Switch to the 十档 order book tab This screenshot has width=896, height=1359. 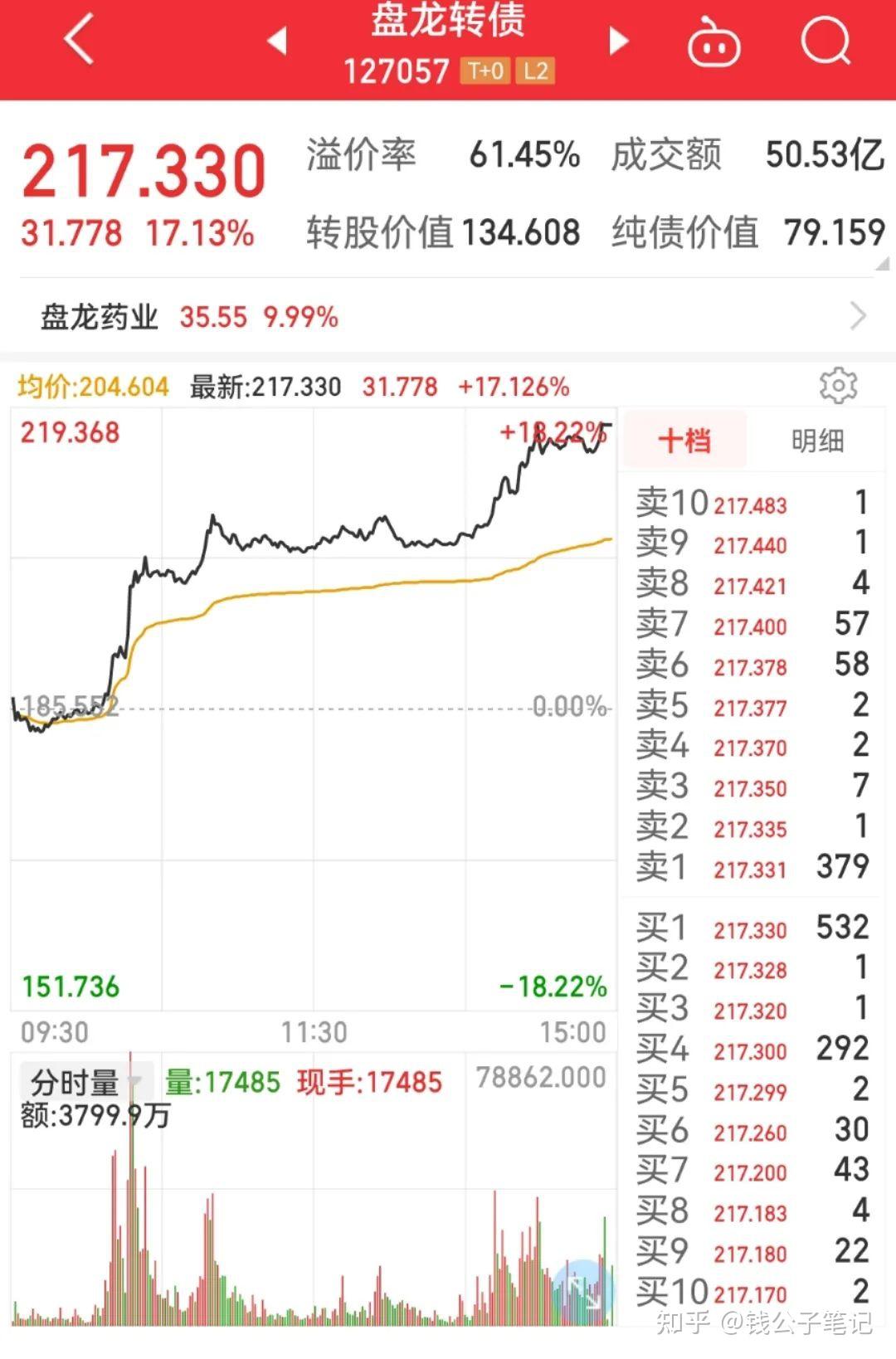point(684,441)
